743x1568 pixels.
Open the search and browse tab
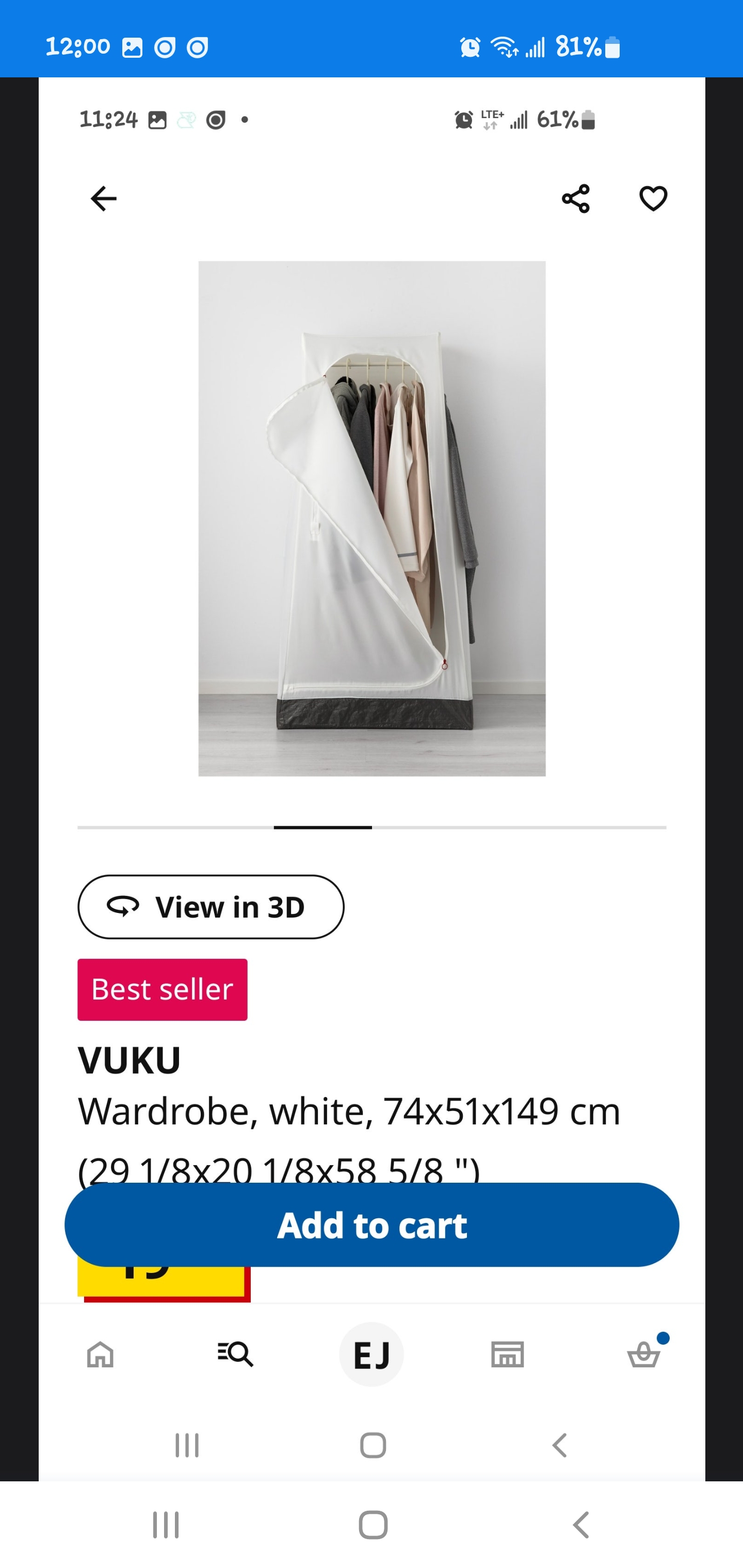point(236,1354)
